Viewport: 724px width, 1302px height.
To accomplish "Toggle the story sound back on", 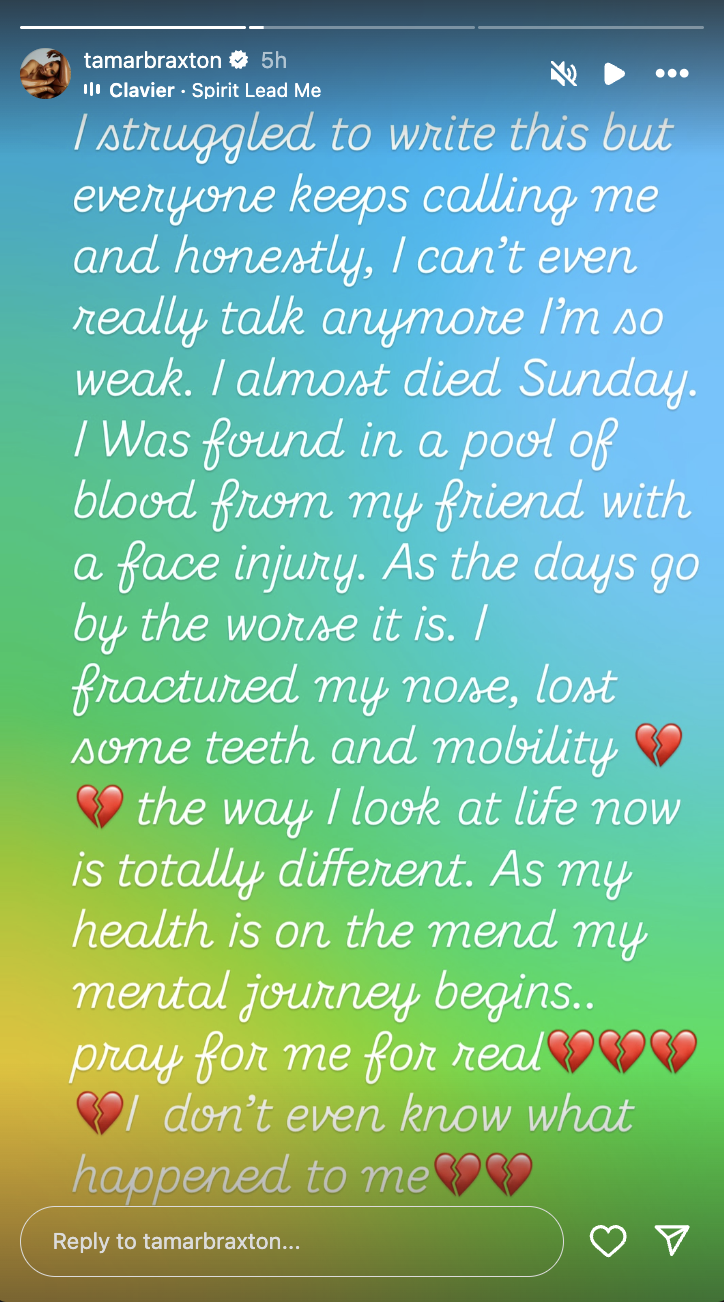I will point(565,73).
